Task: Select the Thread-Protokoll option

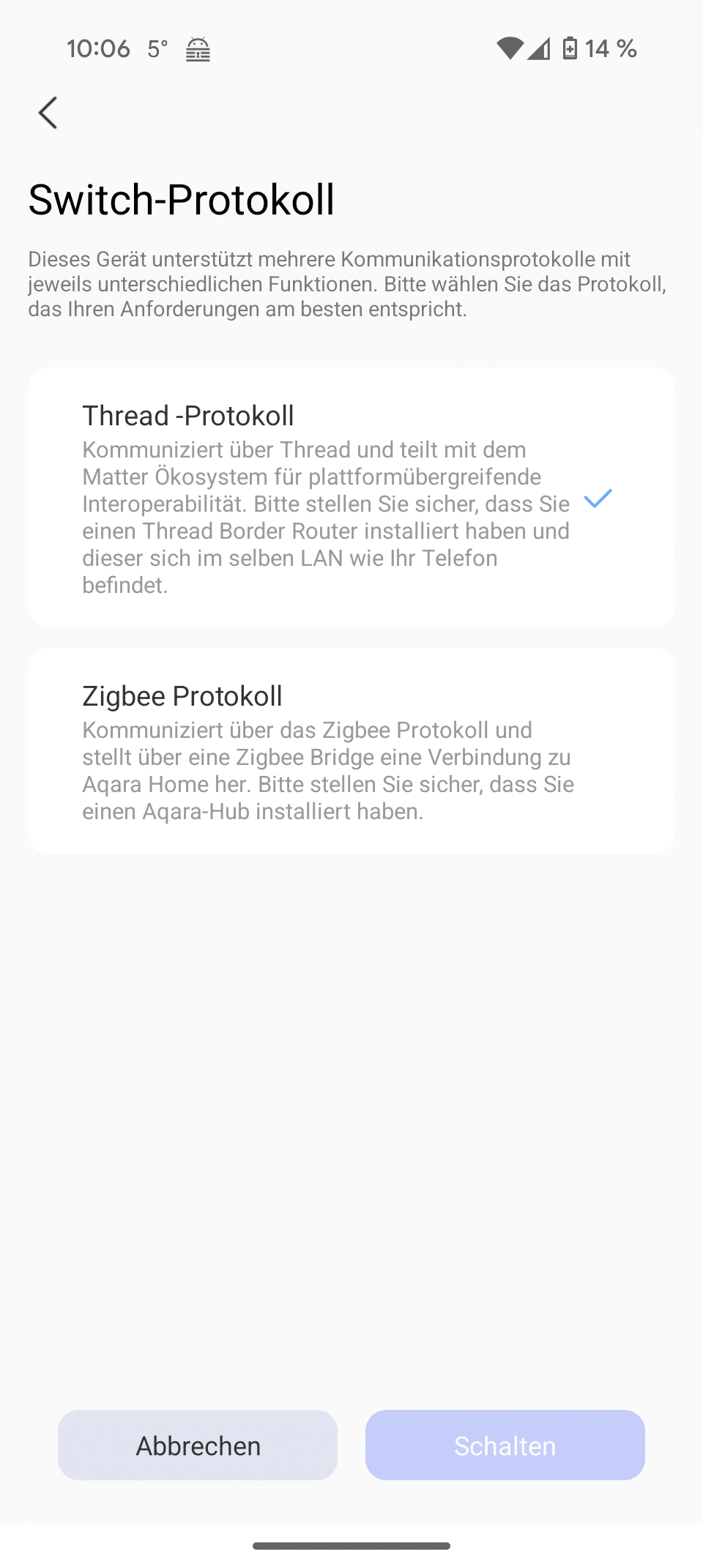Action: [x=351, y=498]
